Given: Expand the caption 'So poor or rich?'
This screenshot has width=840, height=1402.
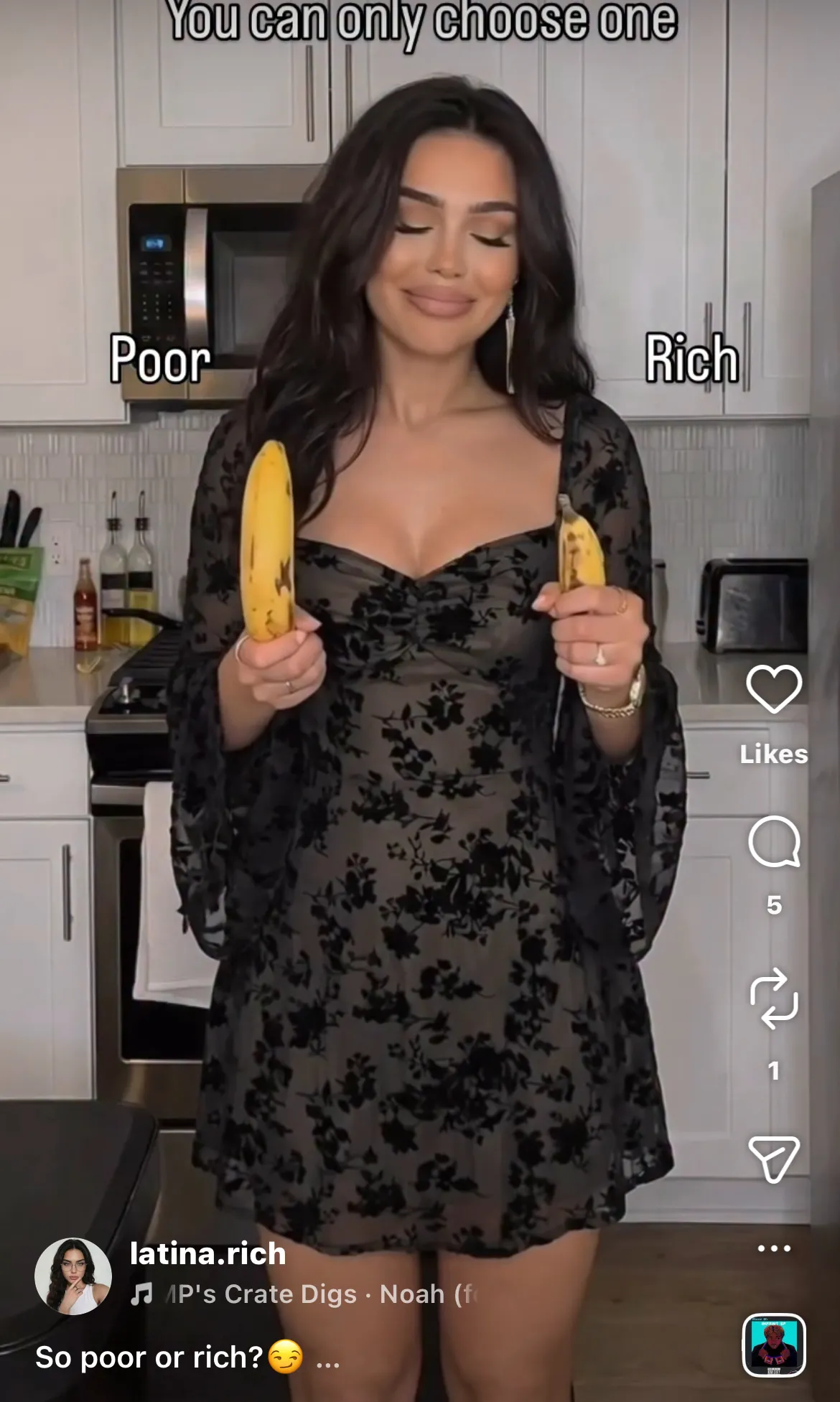Looking at the screenshot, I should tap(328, 1359).
